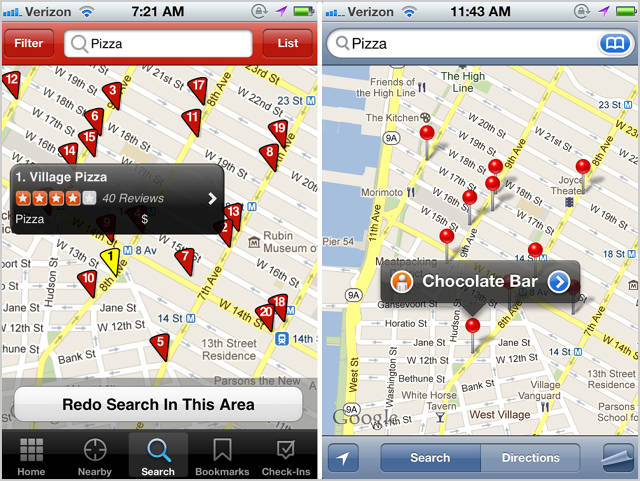This screenshot has width=640, height=481.
Task: Switch to the Nearby tab
Action: [95, 456]
